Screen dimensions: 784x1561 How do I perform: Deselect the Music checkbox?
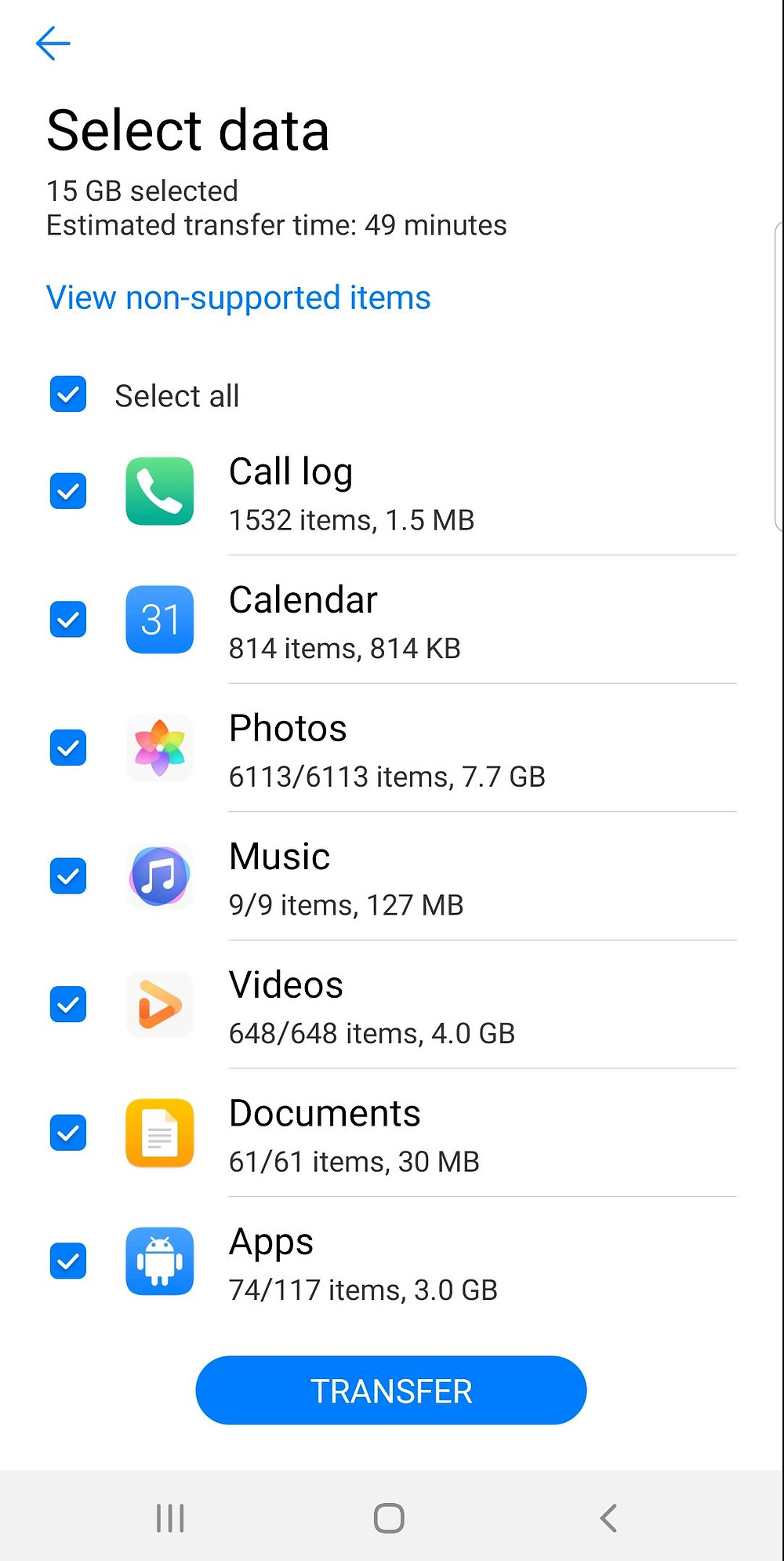68,876
